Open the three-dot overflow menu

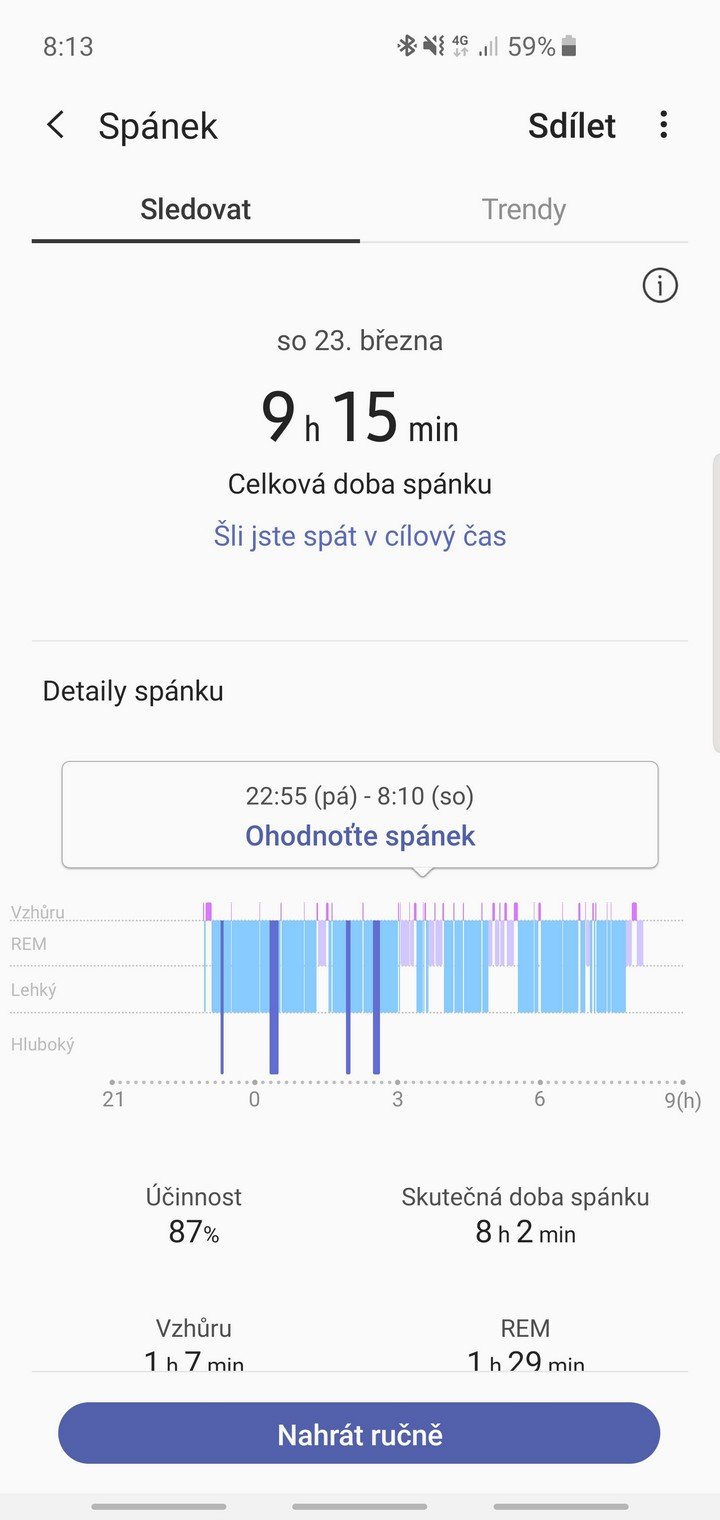click(663, 125)
